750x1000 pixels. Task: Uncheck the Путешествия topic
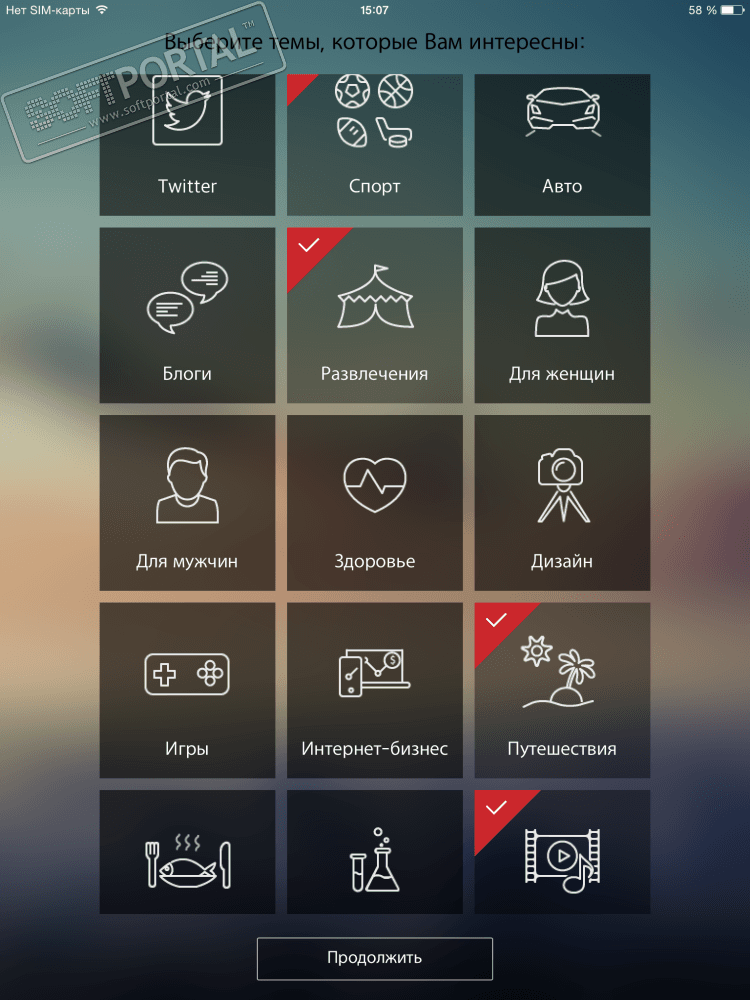[x=562, y=690]
